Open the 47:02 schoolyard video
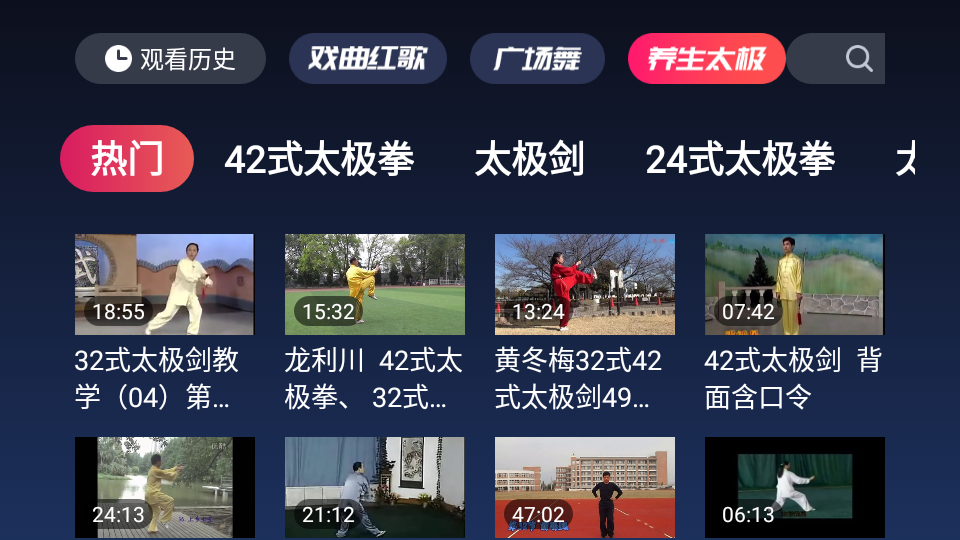The image size is (960, 540). pyautogui.click(x=584, y=488)
